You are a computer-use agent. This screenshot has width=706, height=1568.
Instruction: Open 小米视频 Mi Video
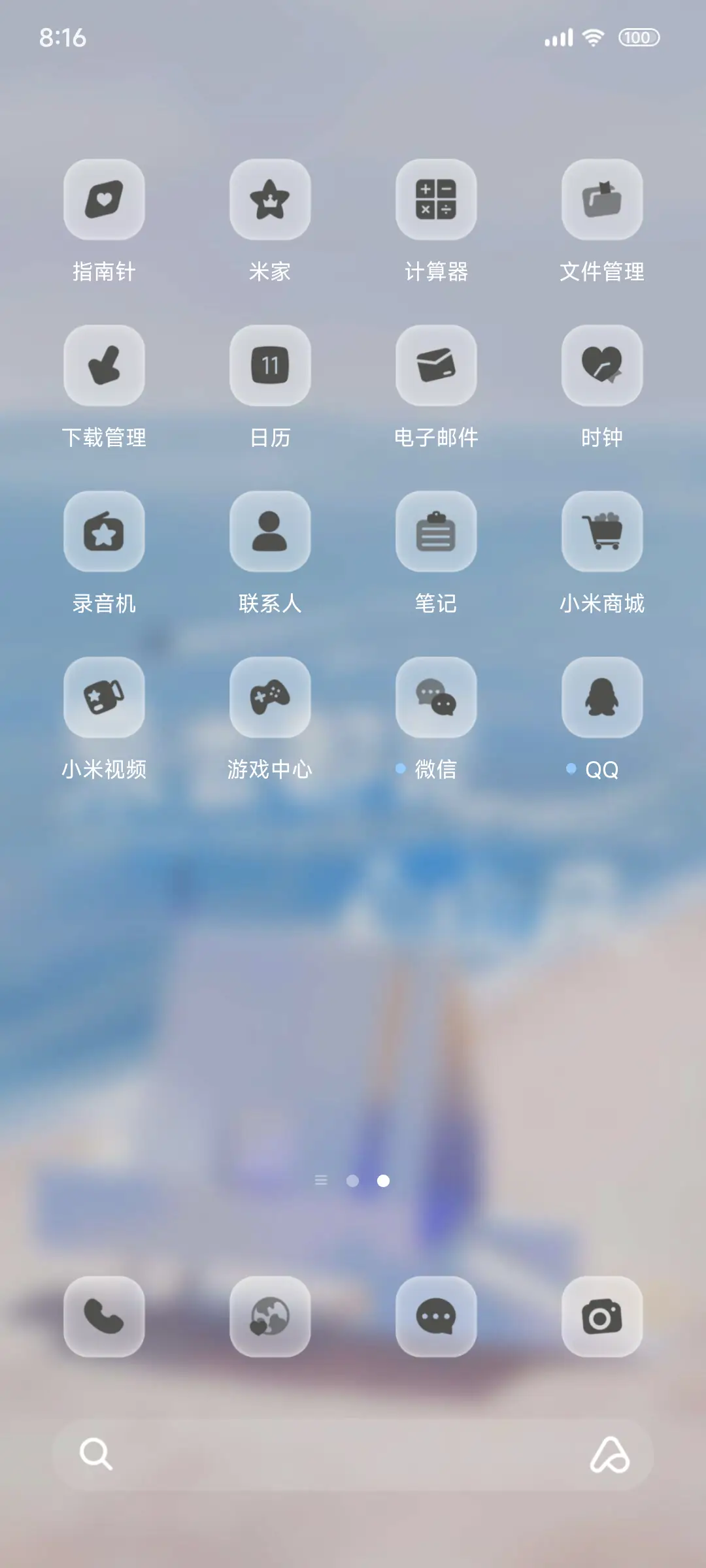(105, 697)
